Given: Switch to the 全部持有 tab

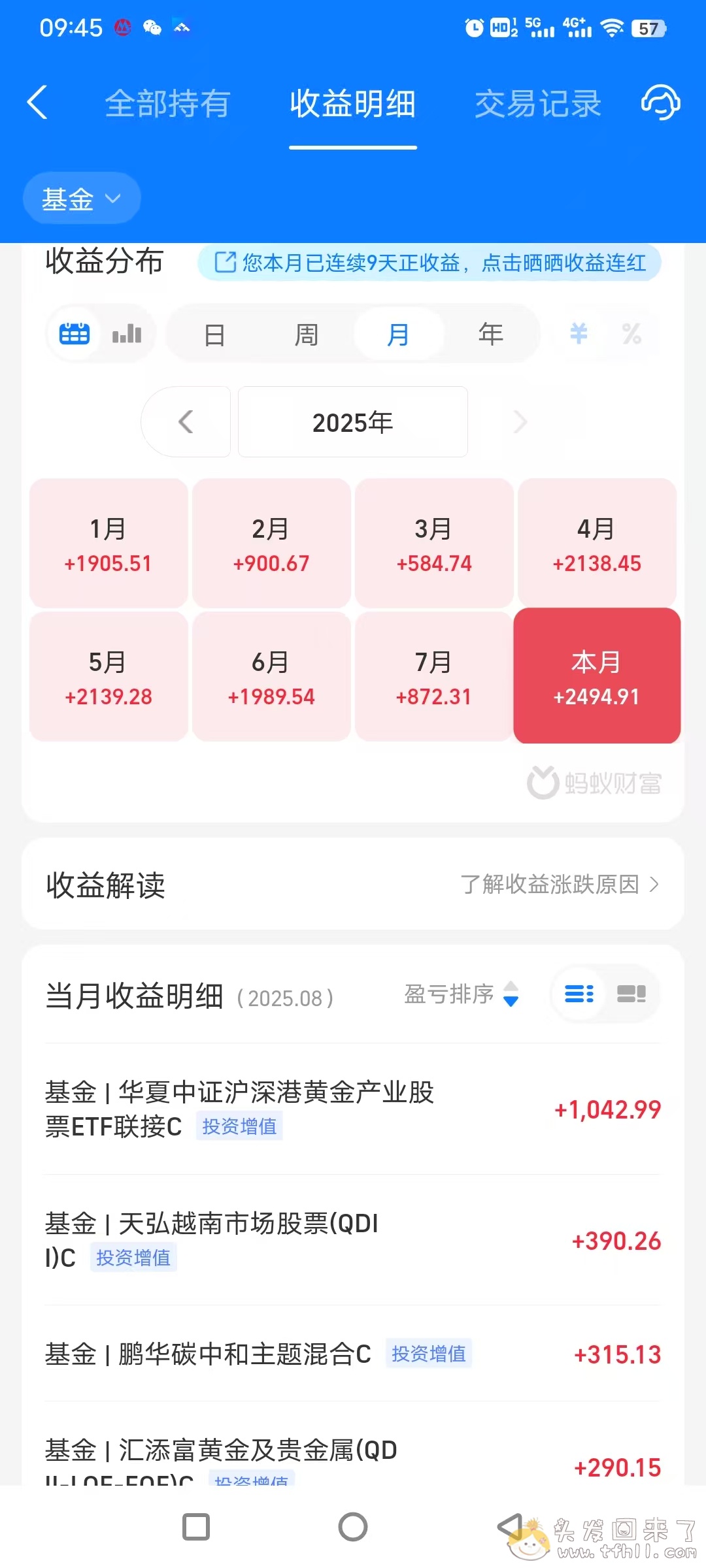Looking at the screenshot, I should coord(167,104).
